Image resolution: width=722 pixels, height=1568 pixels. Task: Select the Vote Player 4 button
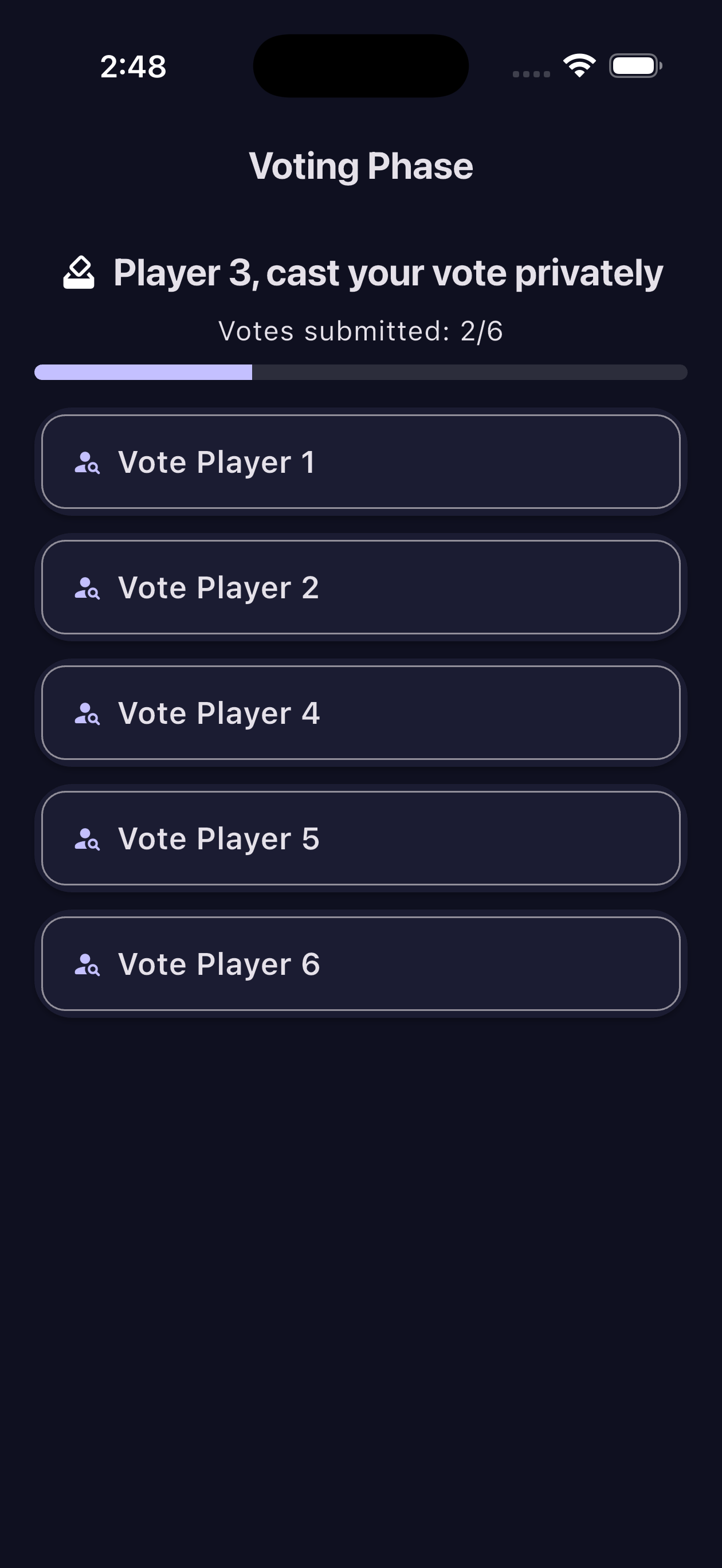pos(360,713)
